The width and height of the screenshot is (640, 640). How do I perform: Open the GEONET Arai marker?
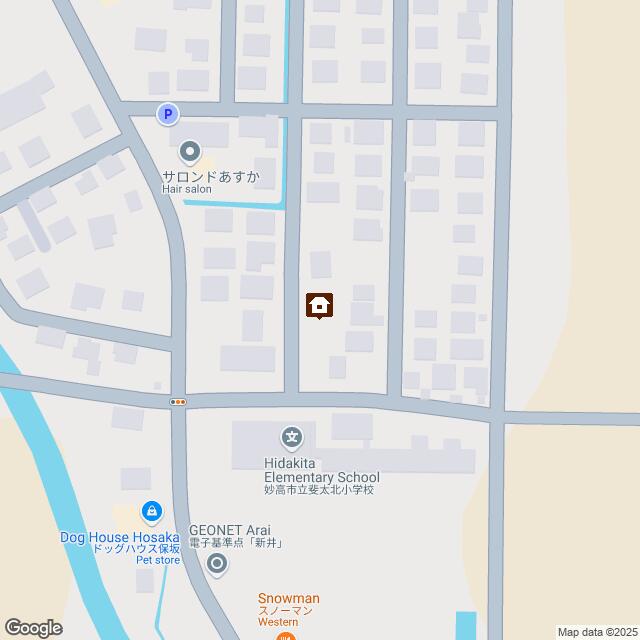click(x=218, y=566)
